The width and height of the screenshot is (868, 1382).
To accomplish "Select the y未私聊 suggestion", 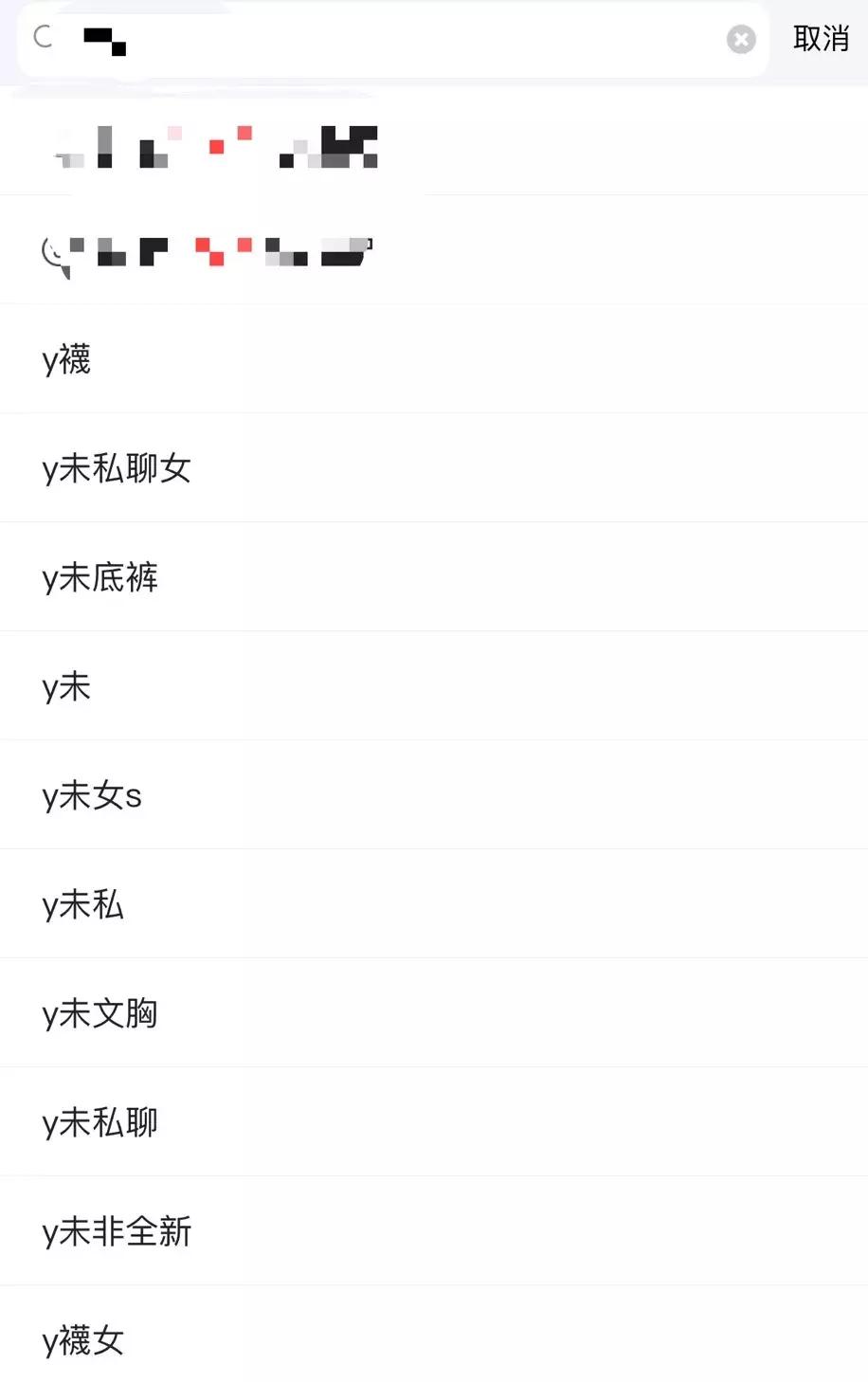I will coord(99,1121).
